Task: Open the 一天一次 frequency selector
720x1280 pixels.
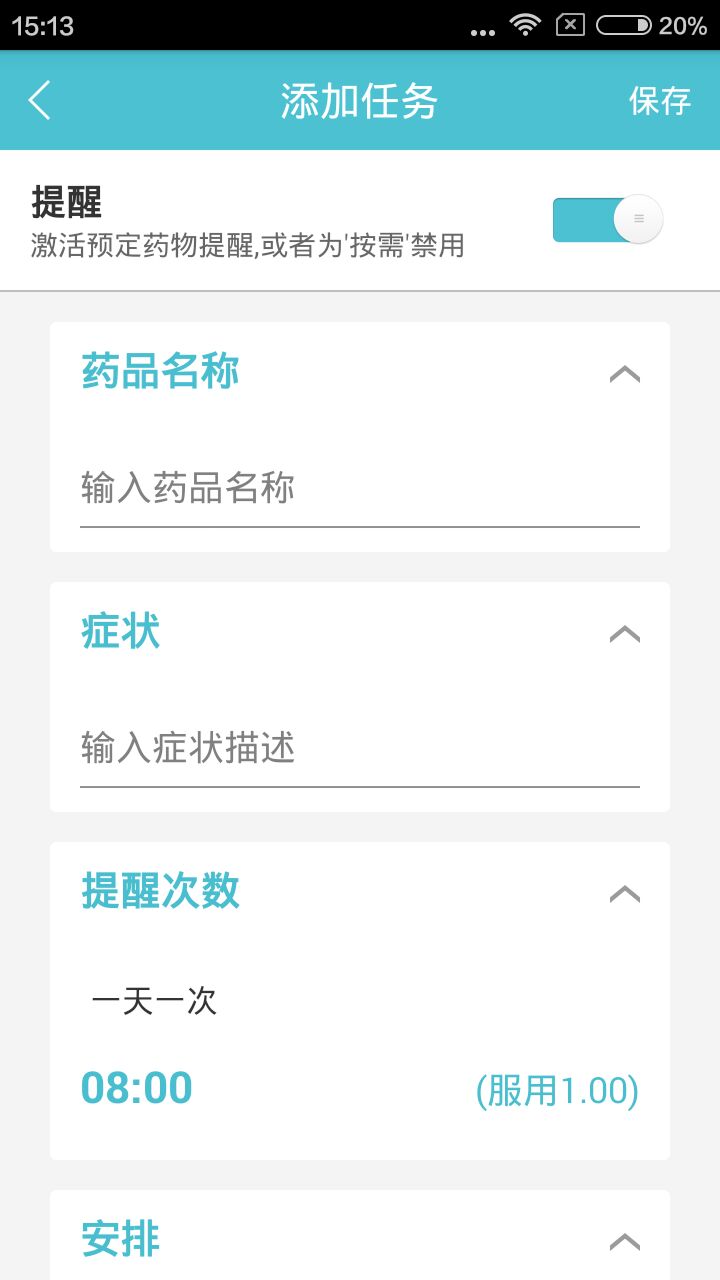Action: click(154, 1001)
